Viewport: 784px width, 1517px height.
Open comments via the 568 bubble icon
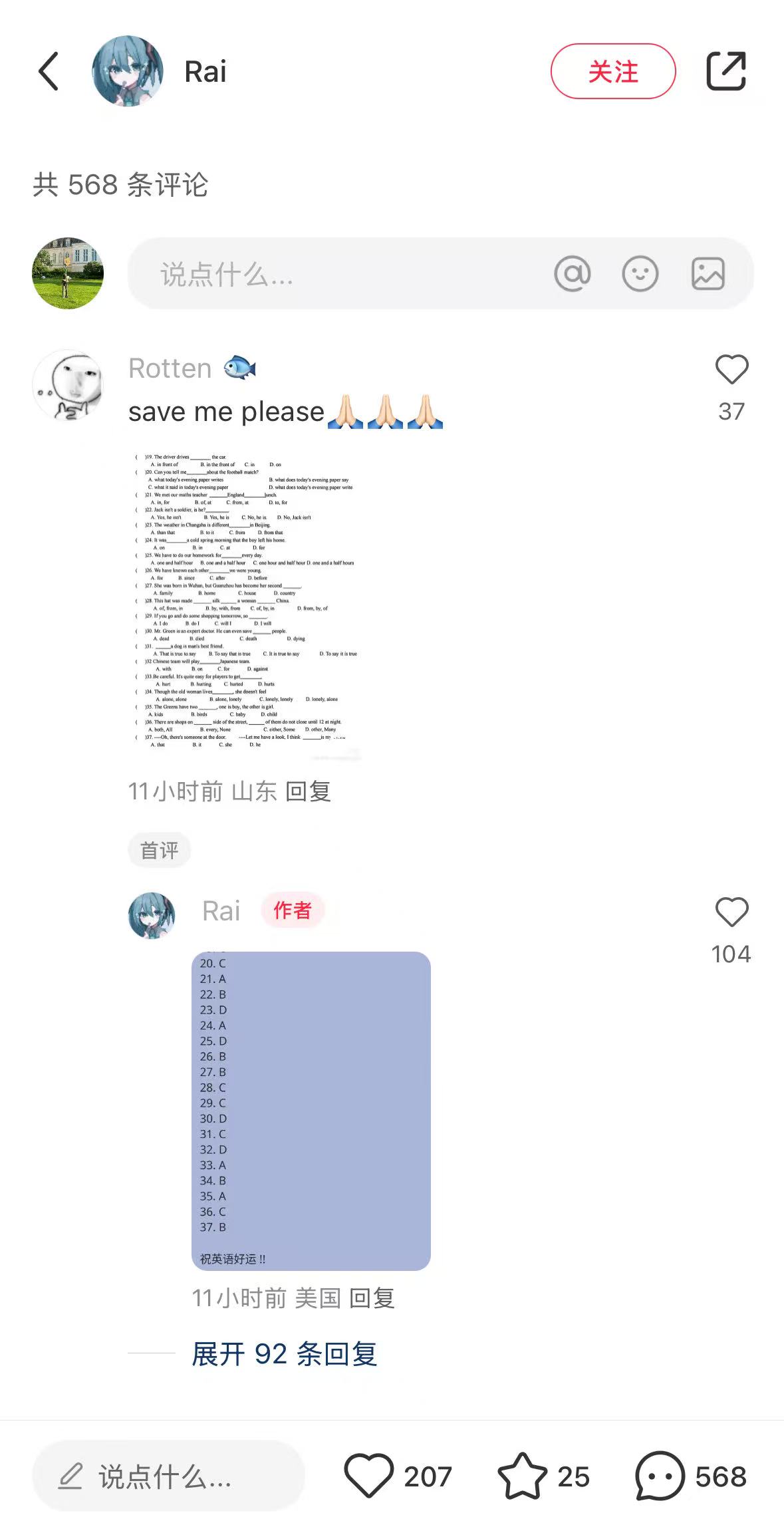tap(660, 1476)
